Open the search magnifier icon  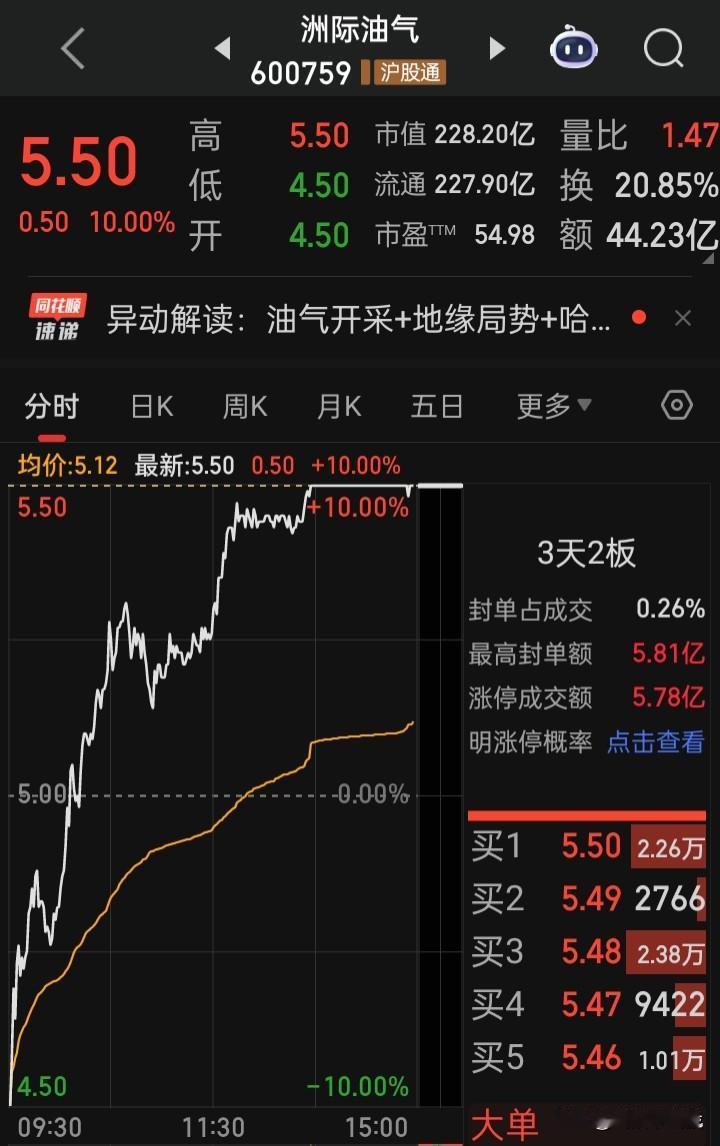[661, 48]
